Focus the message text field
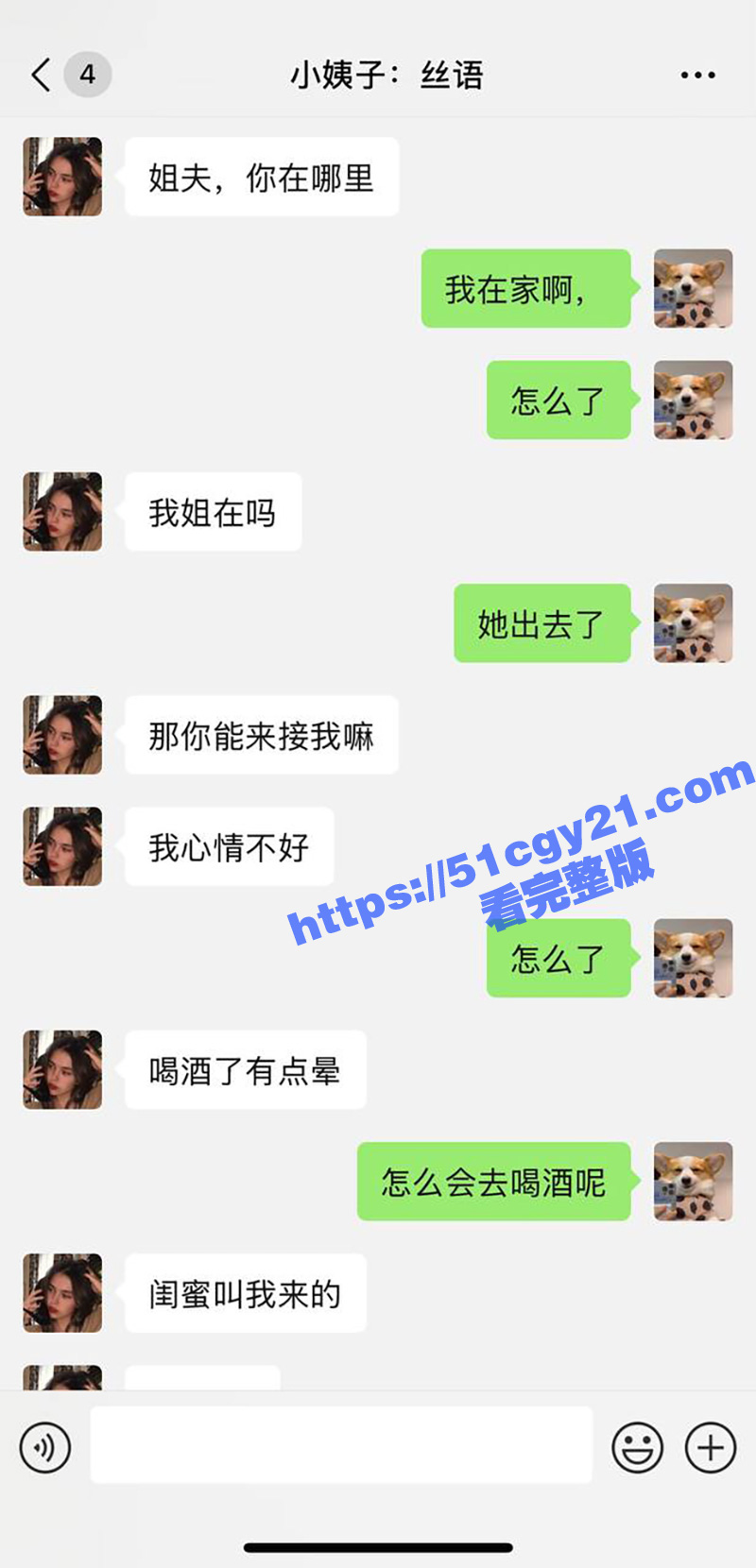This screenshot has width=756, height=1568. tap(340, 1445)
